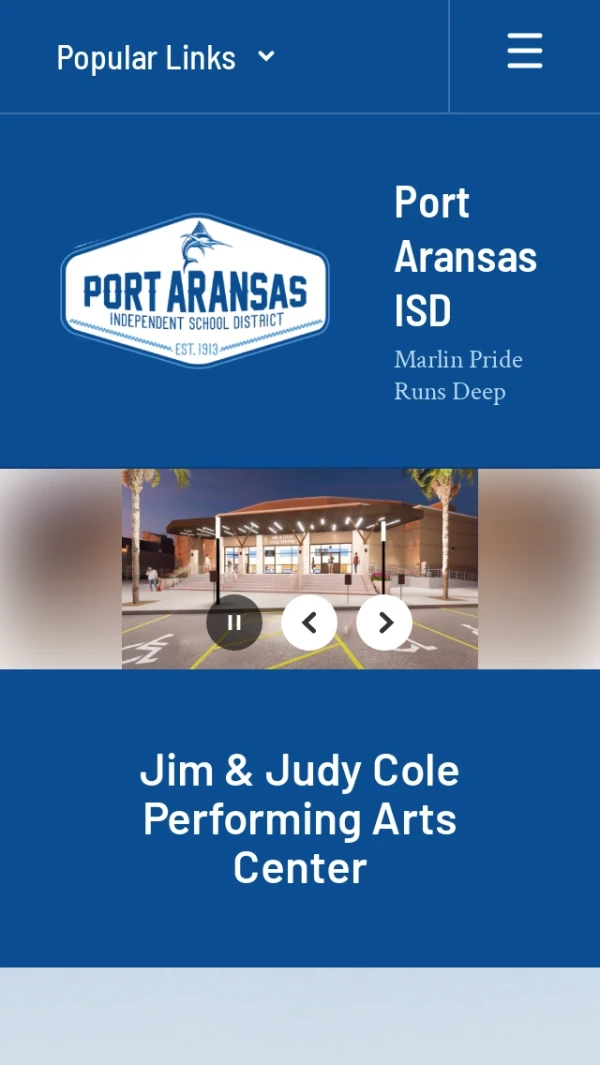Screen dimensions: 600x1065
Task: Go to the previous slide
Action: coord(309,623)
